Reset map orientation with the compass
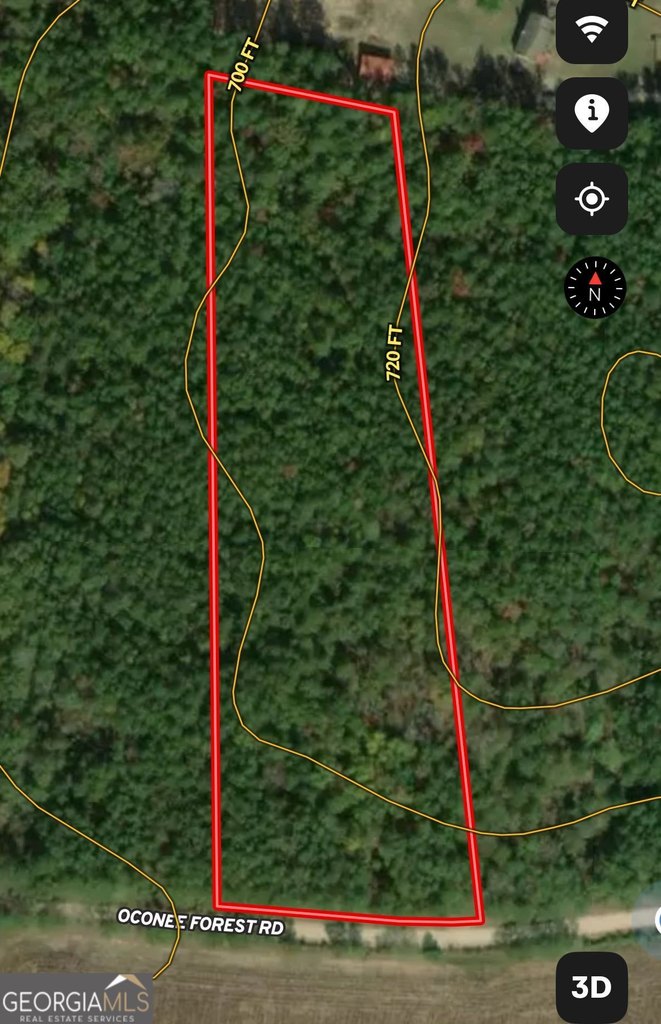661x1024 pixels. coord(595,288)
